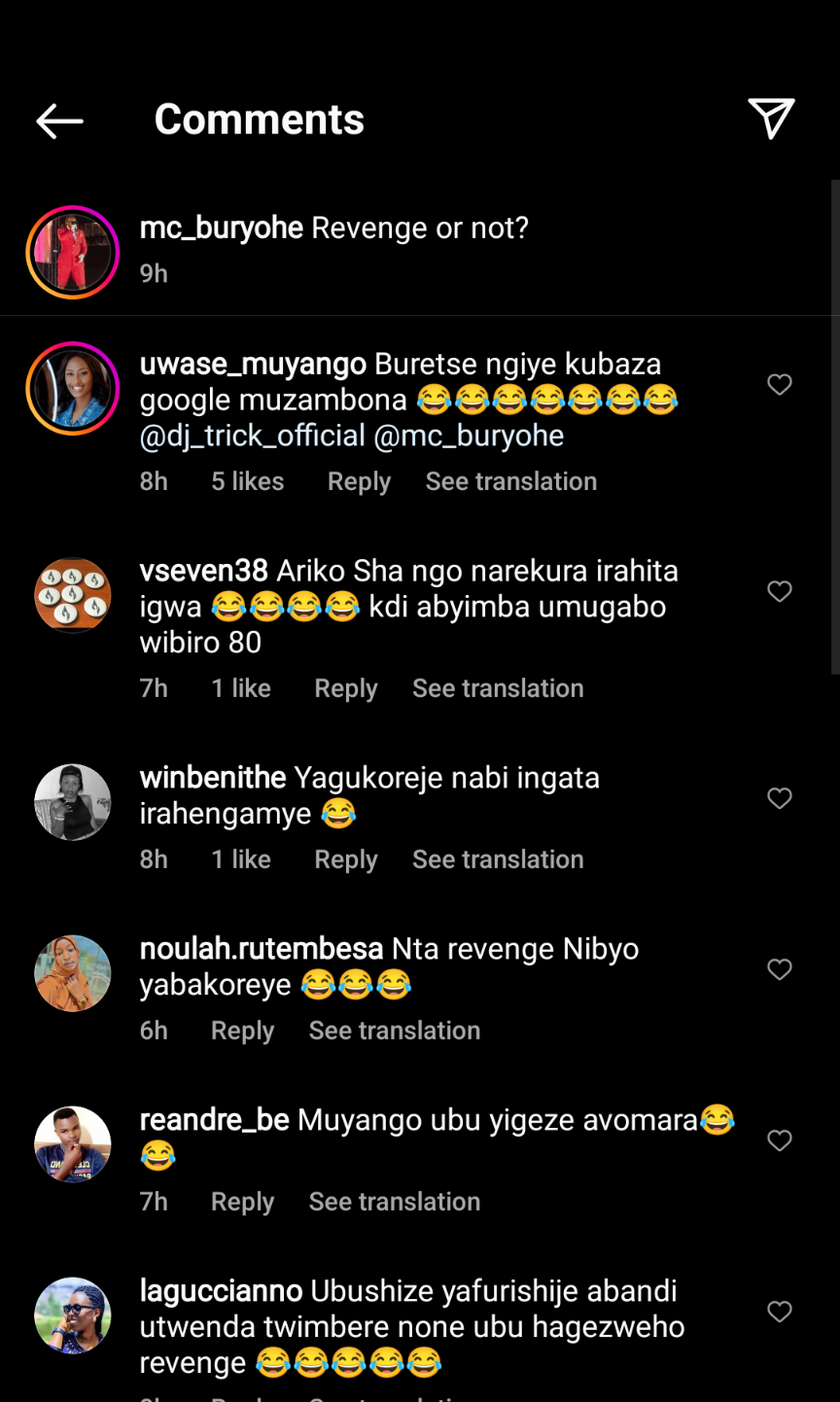Translate vseven38's comment
Screen dimensions: 840x1402
pos(498,688)
